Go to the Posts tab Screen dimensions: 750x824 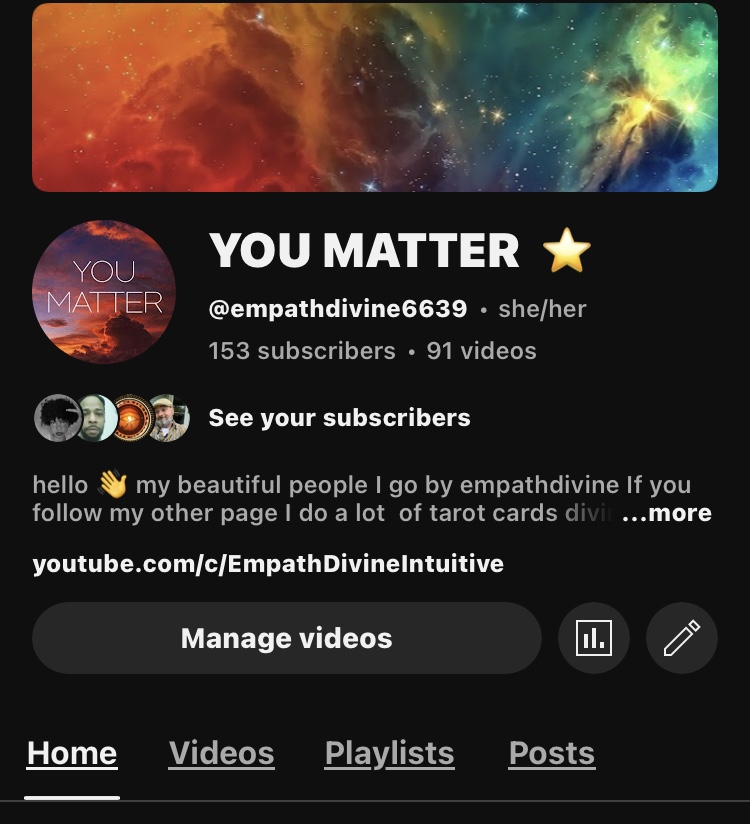[551, 753]
